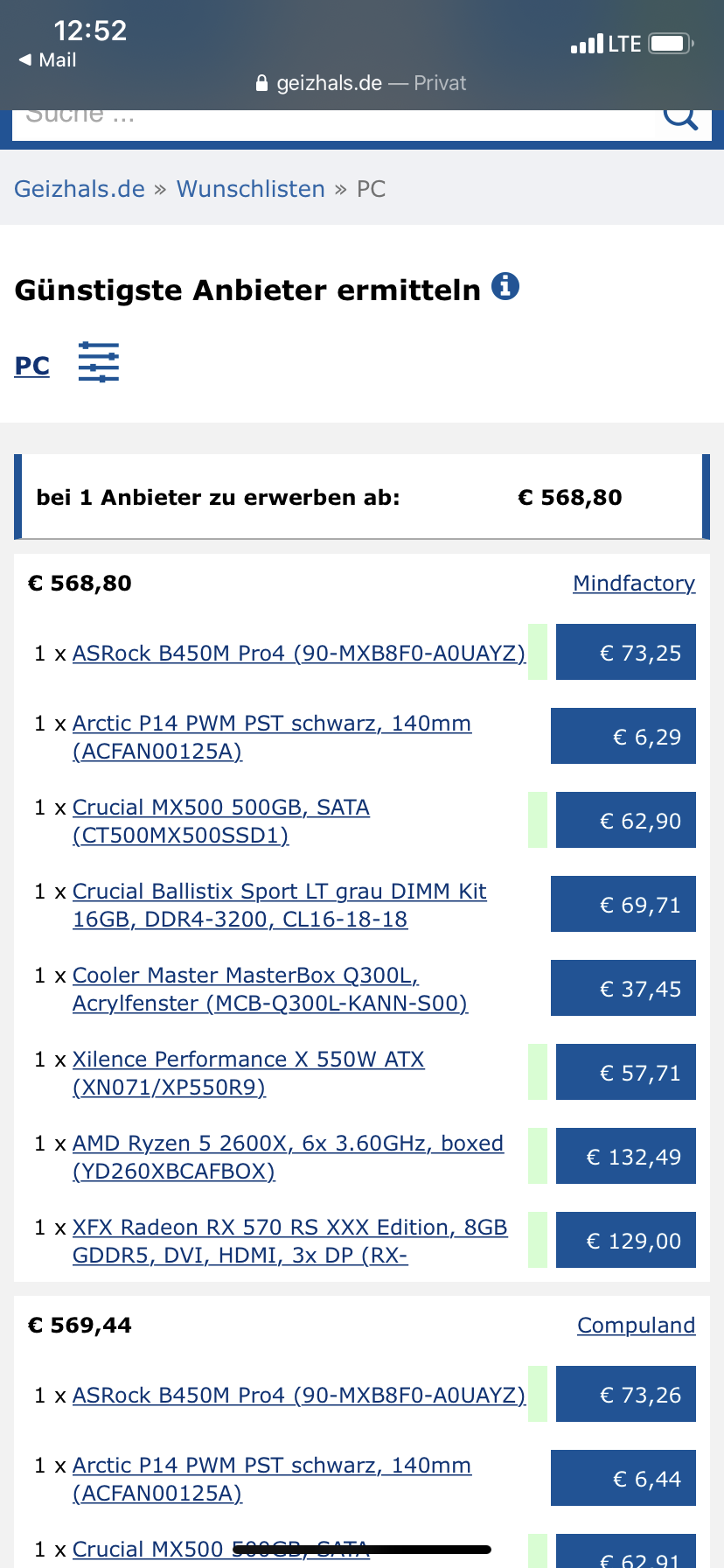Visit the Compuland shop link
Viewport: 724px width, 1568px height.
(x=637, y=1326)
